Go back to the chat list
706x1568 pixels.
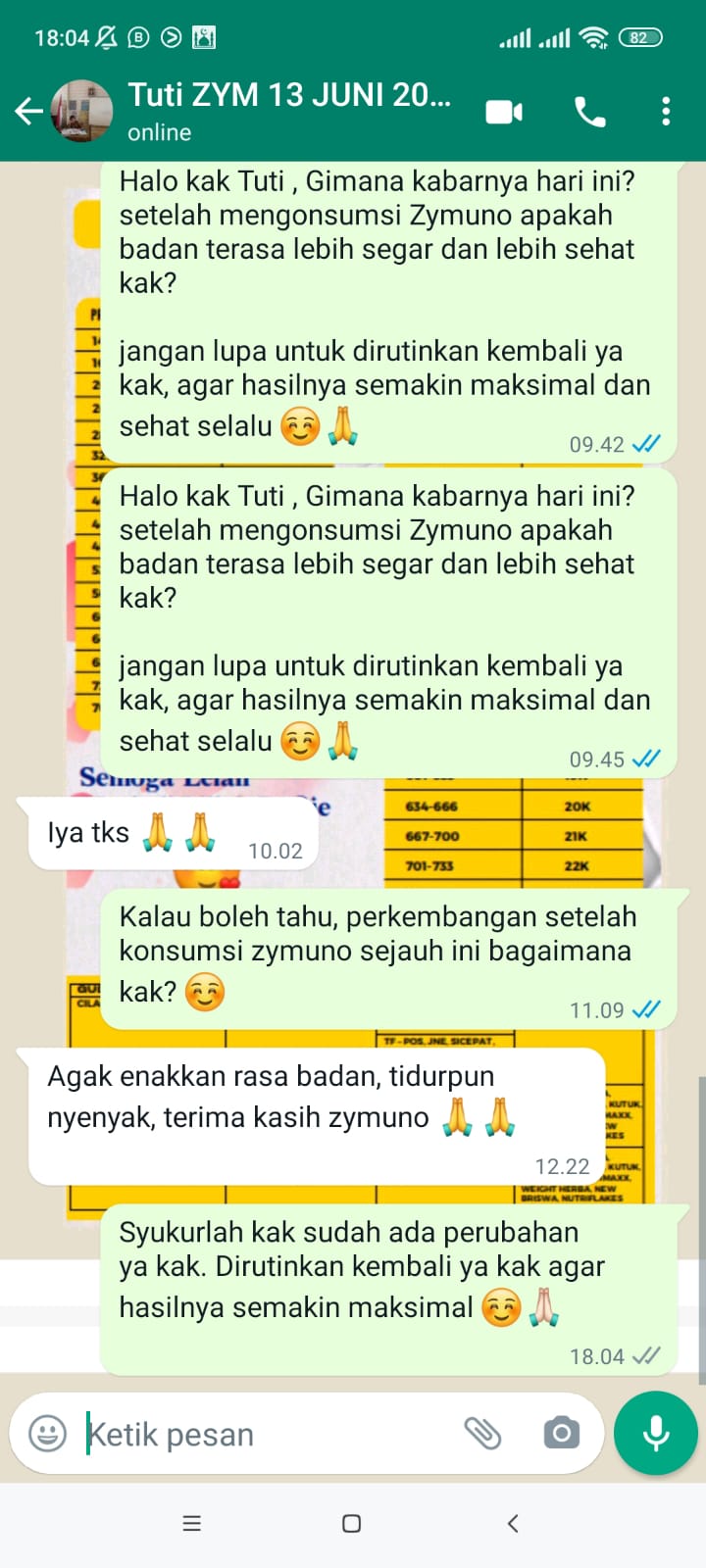coord(29,111)
